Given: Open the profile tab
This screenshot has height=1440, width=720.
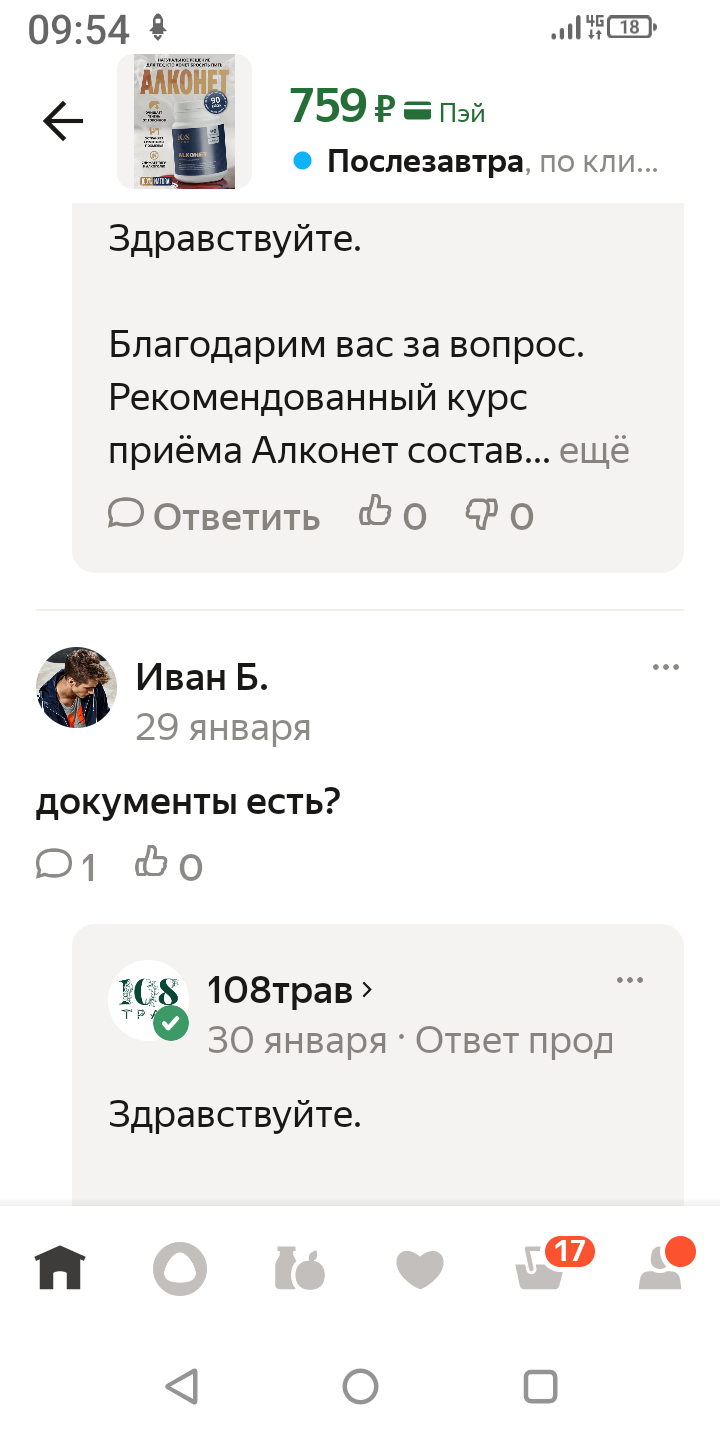Looking at the screenshot, I should point(662,1268).
